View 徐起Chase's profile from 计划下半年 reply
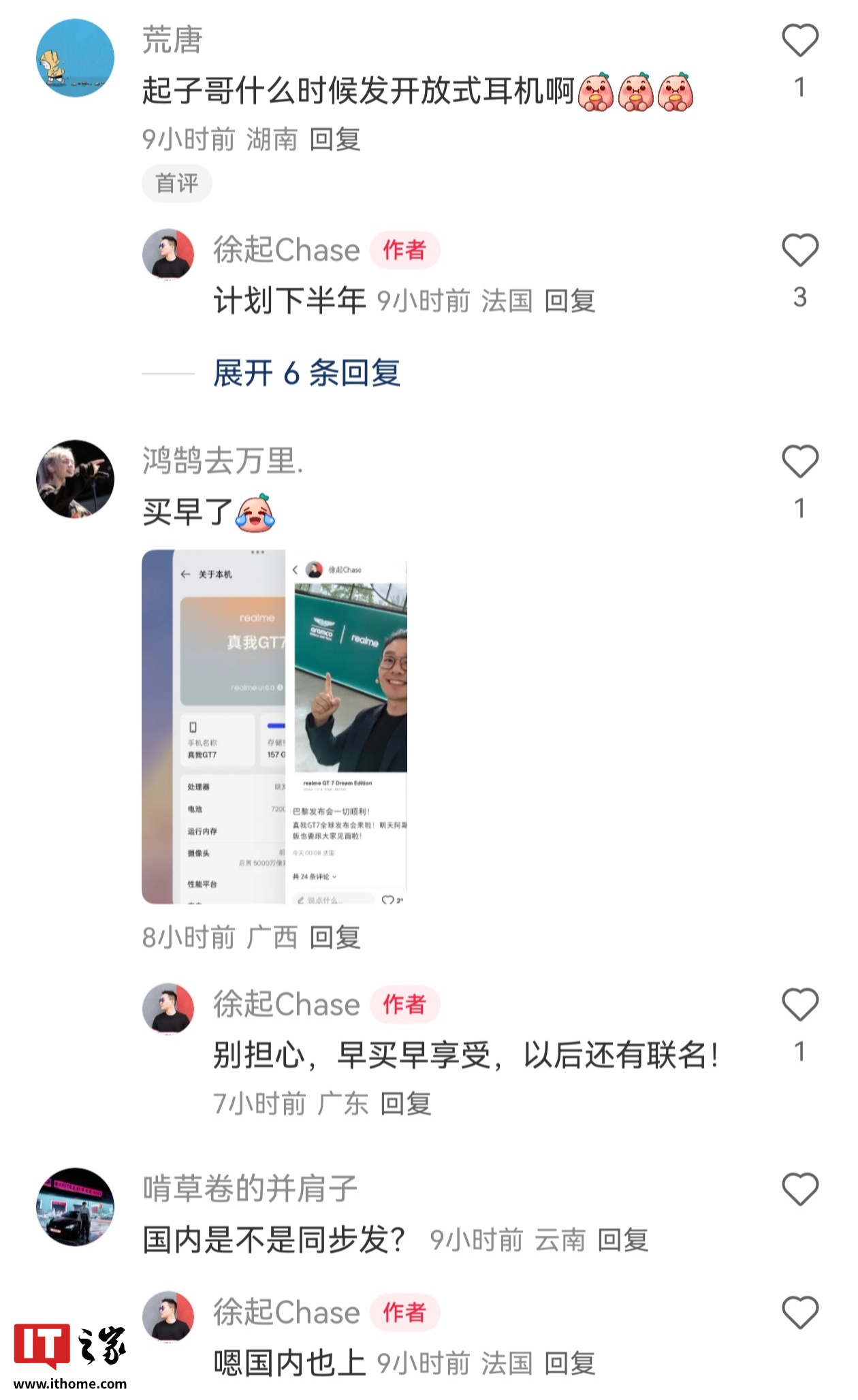 click(x=168, y=254)
